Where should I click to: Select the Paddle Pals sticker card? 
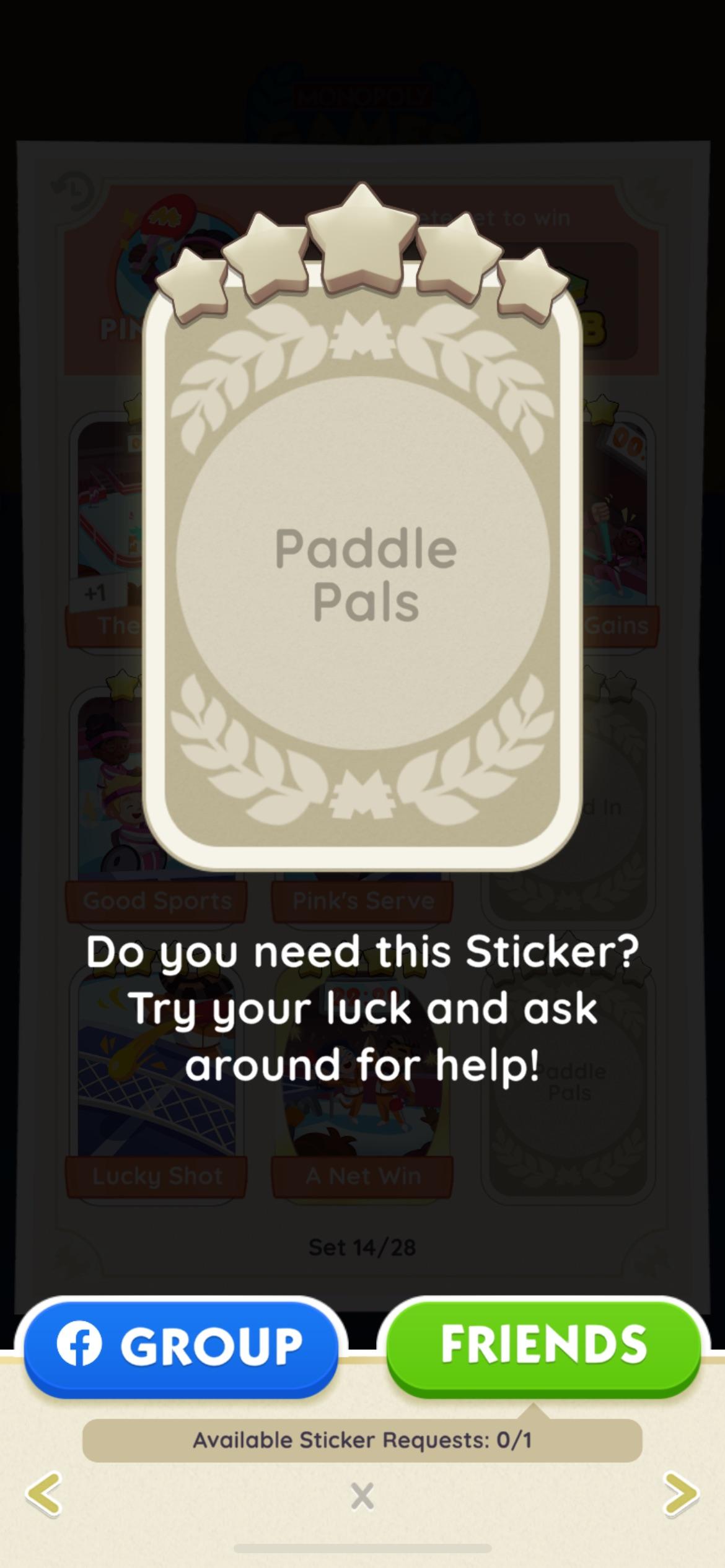point(362,573)
